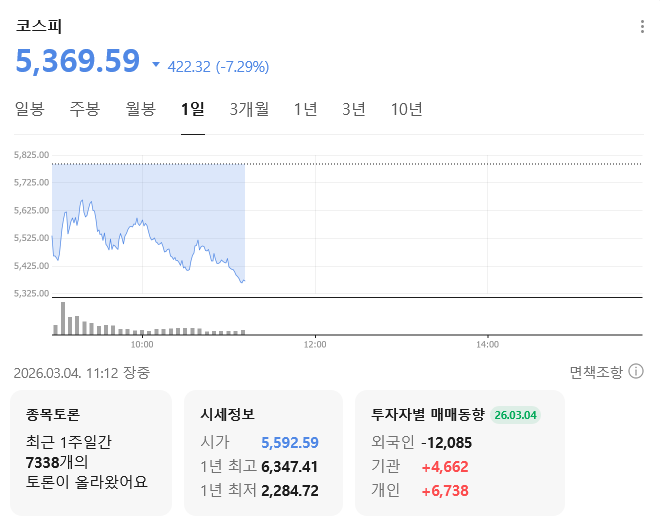Viewport: 660px width, 524px height.
Task: Select the 3개월 chart period
Action: pos(249,109)
